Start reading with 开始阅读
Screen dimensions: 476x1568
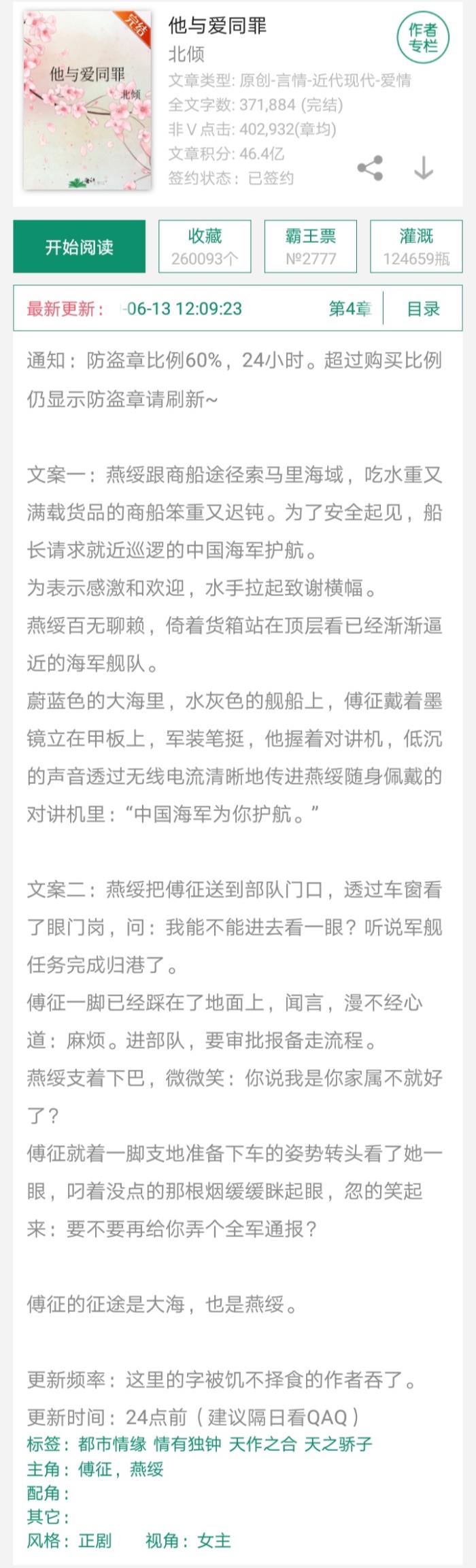coord(79,247)
